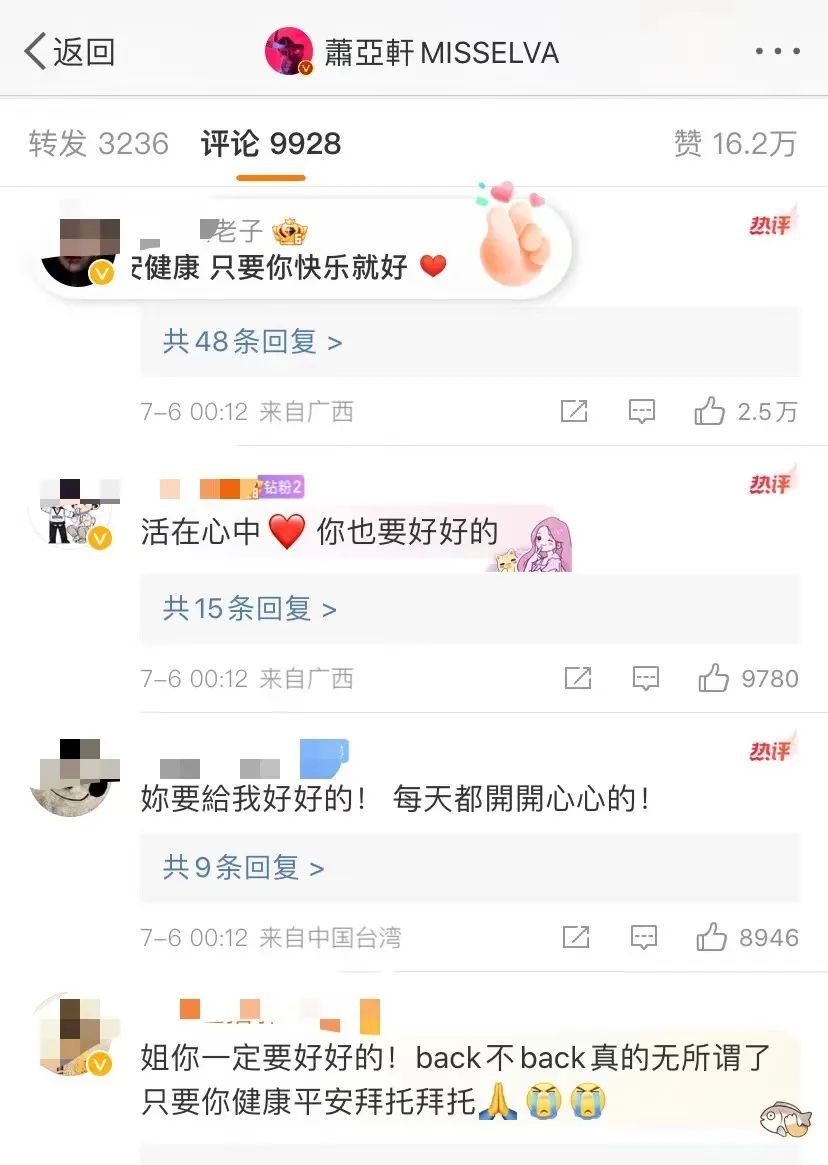
Task: Expand 共9条回复 replies
Action: pos(243,867)
